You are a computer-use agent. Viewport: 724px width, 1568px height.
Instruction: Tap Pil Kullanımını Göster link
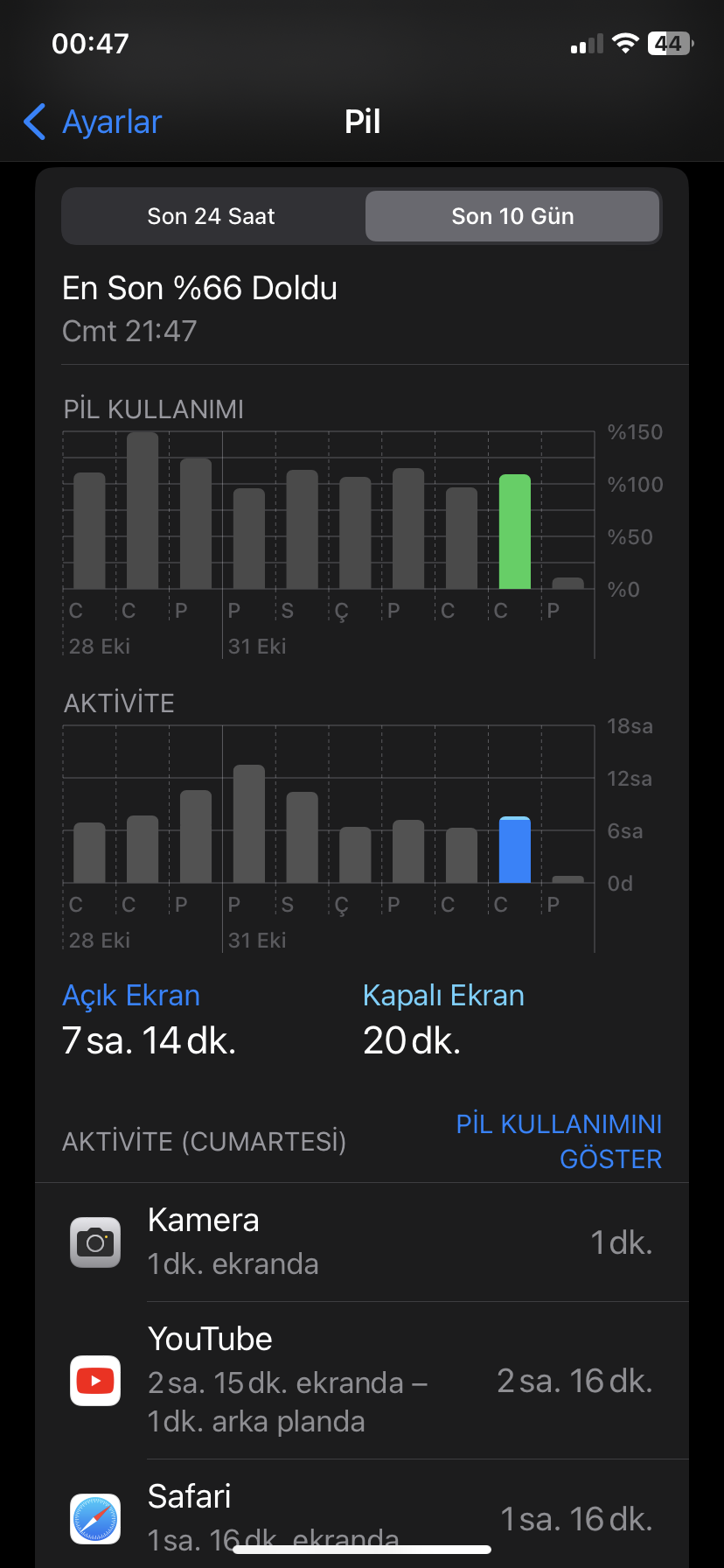coord(559,1141)
